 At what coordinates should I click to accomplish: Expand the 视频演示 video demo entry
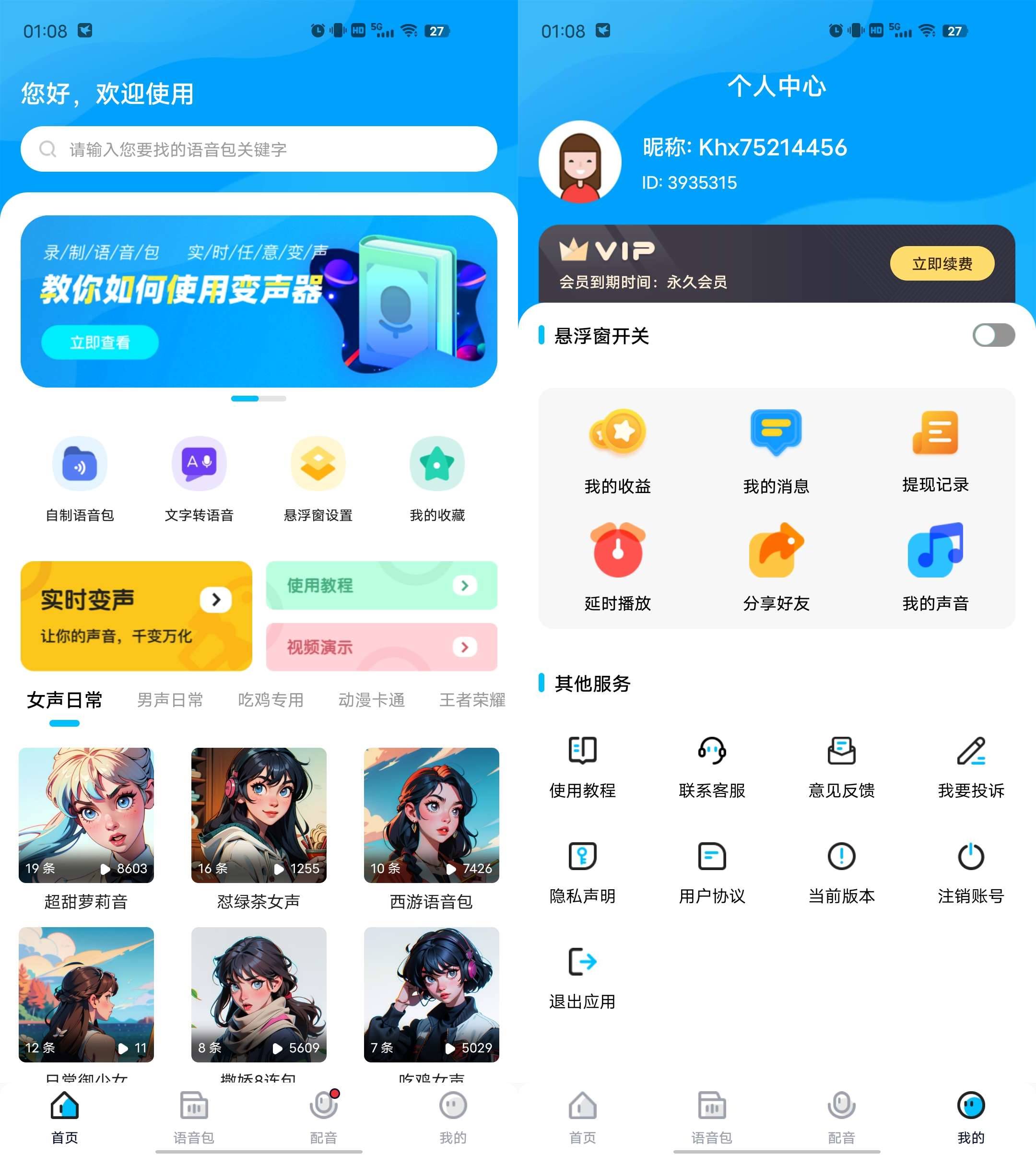(x=465, y=647)
